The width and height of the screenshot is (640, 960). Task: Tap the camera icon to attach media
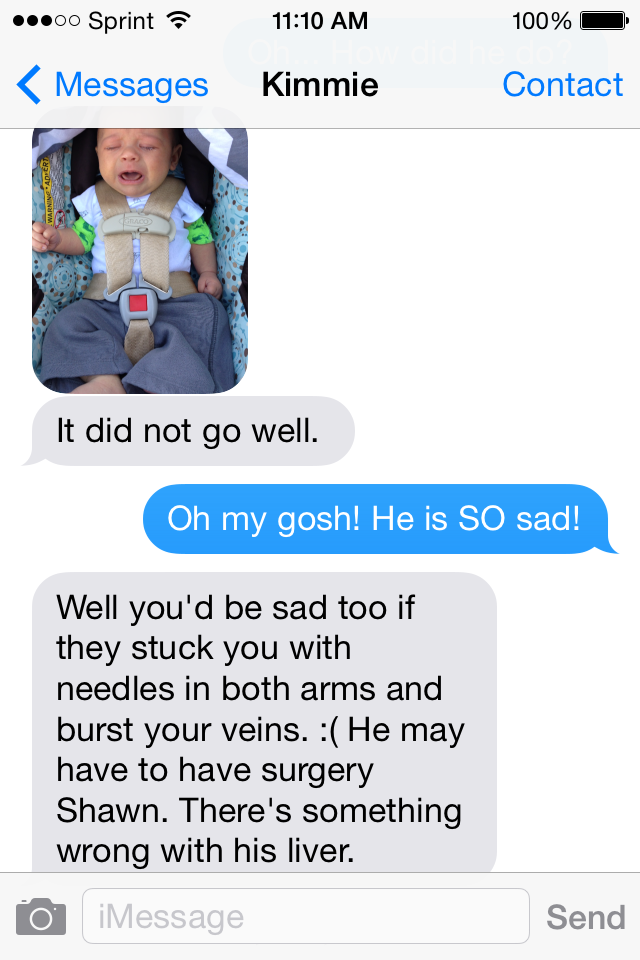(41, 916)
